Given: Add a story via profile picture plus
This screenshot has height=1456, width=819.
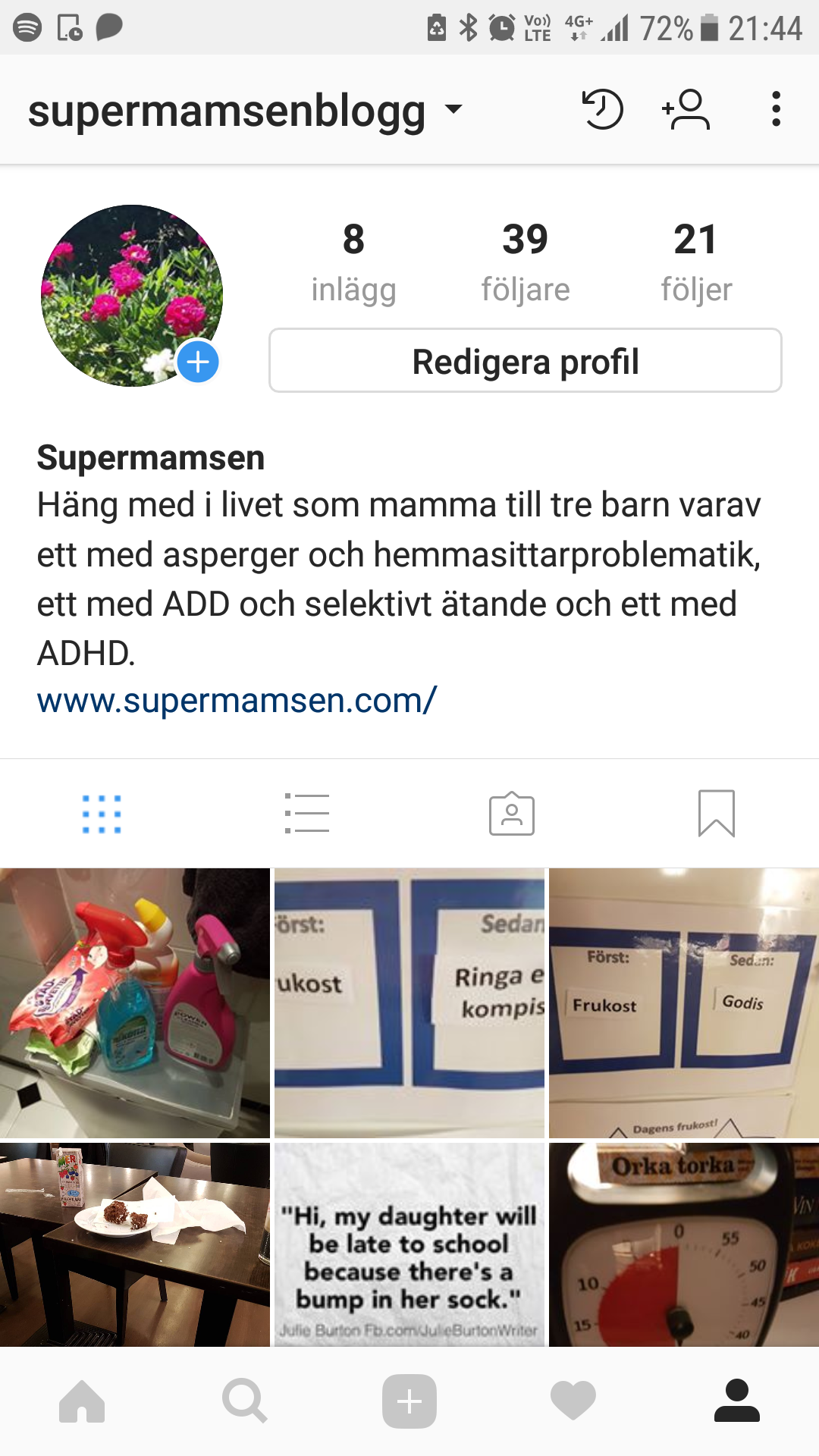Looking at the screenshot, I should [x=198, y=362].
